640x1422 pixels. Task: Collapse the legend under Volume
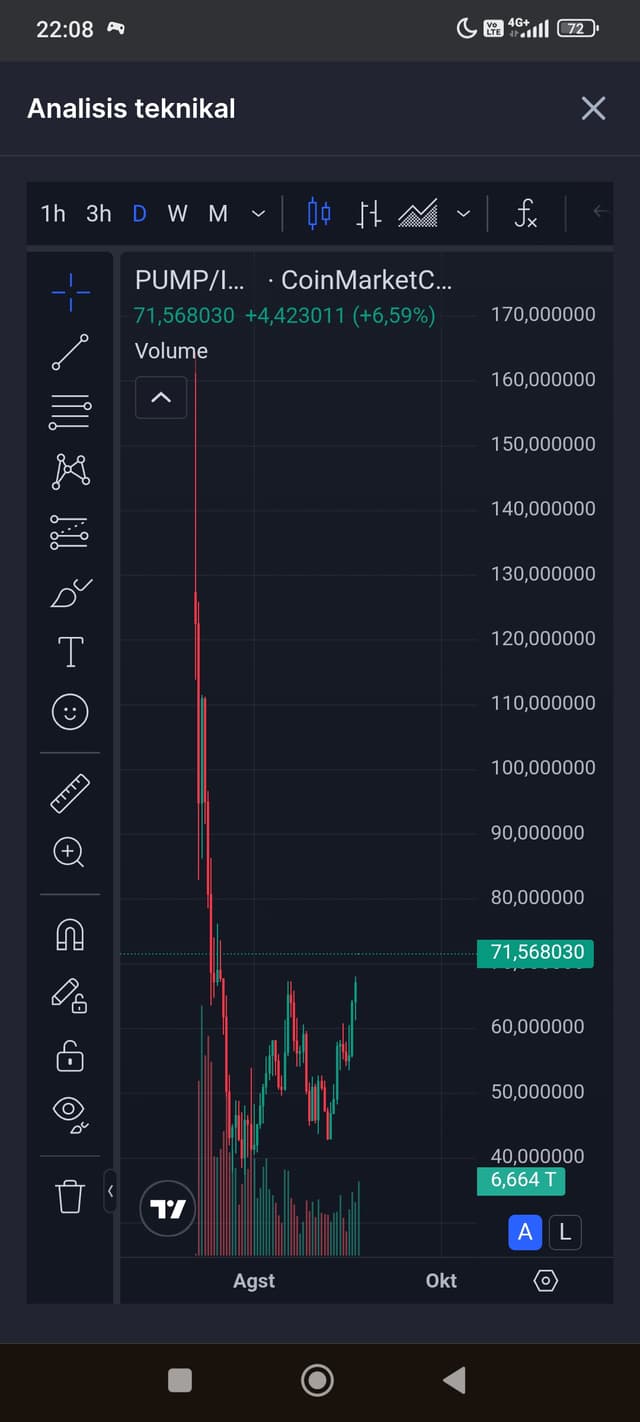(161, 397)
